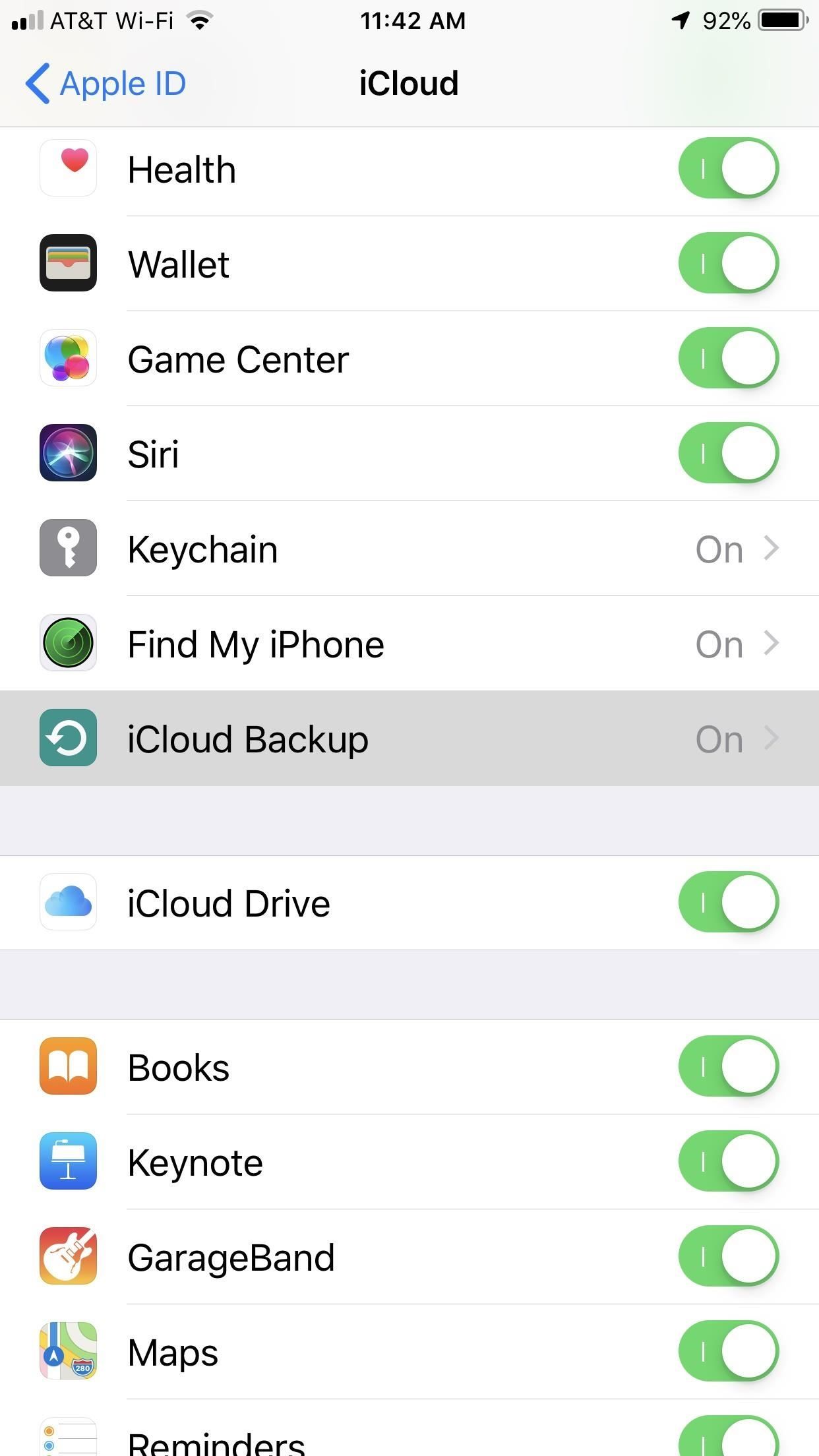
Task: Open Keychain settings
Action: coord(409,549)
